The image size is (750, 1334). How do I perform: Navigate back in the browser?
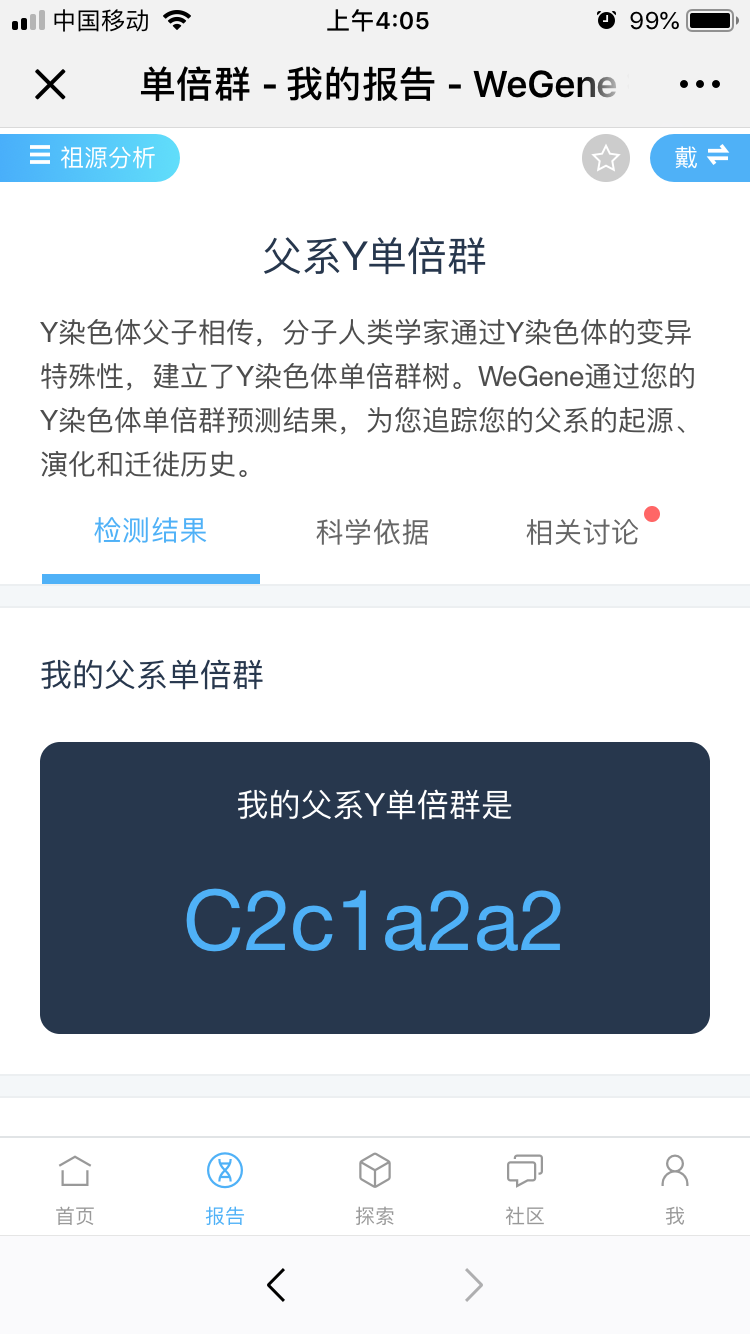click(277, 1285)
